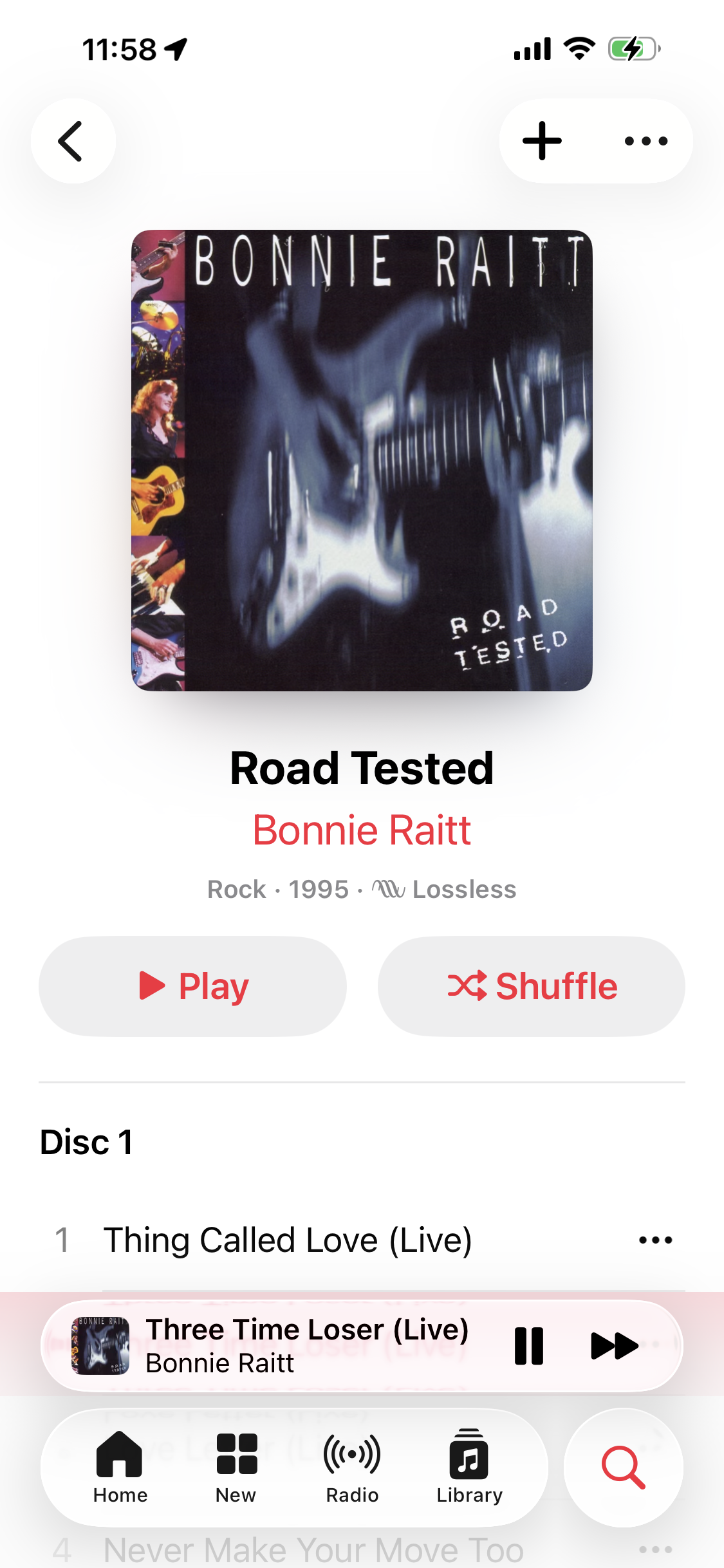The height and width of the screenshot is (1568, 724).
Task: Open the search button
Action: [623, 1468]
